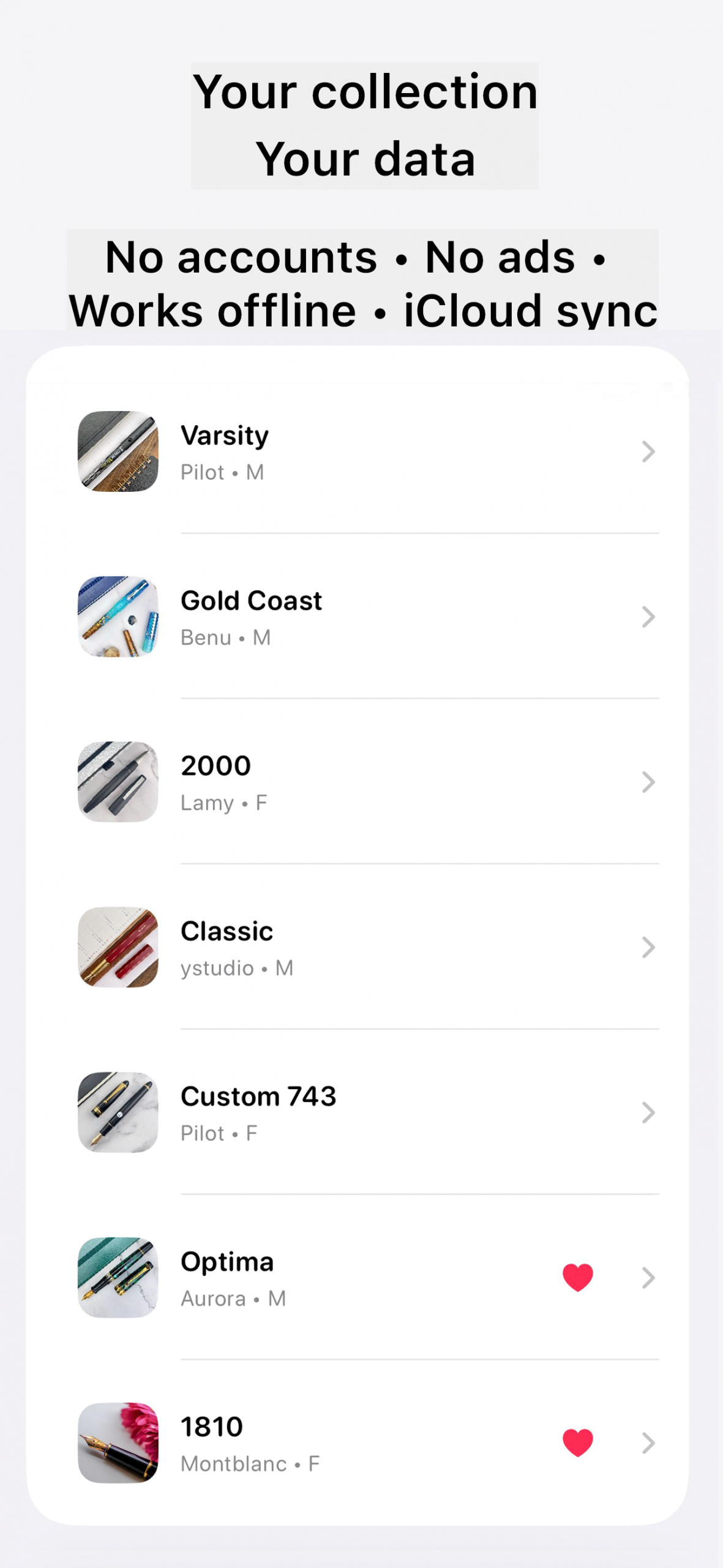This screenshot has width=723, height=1568.
Task: Click the Varsity pen thumbnail
Action: [118, 451]
